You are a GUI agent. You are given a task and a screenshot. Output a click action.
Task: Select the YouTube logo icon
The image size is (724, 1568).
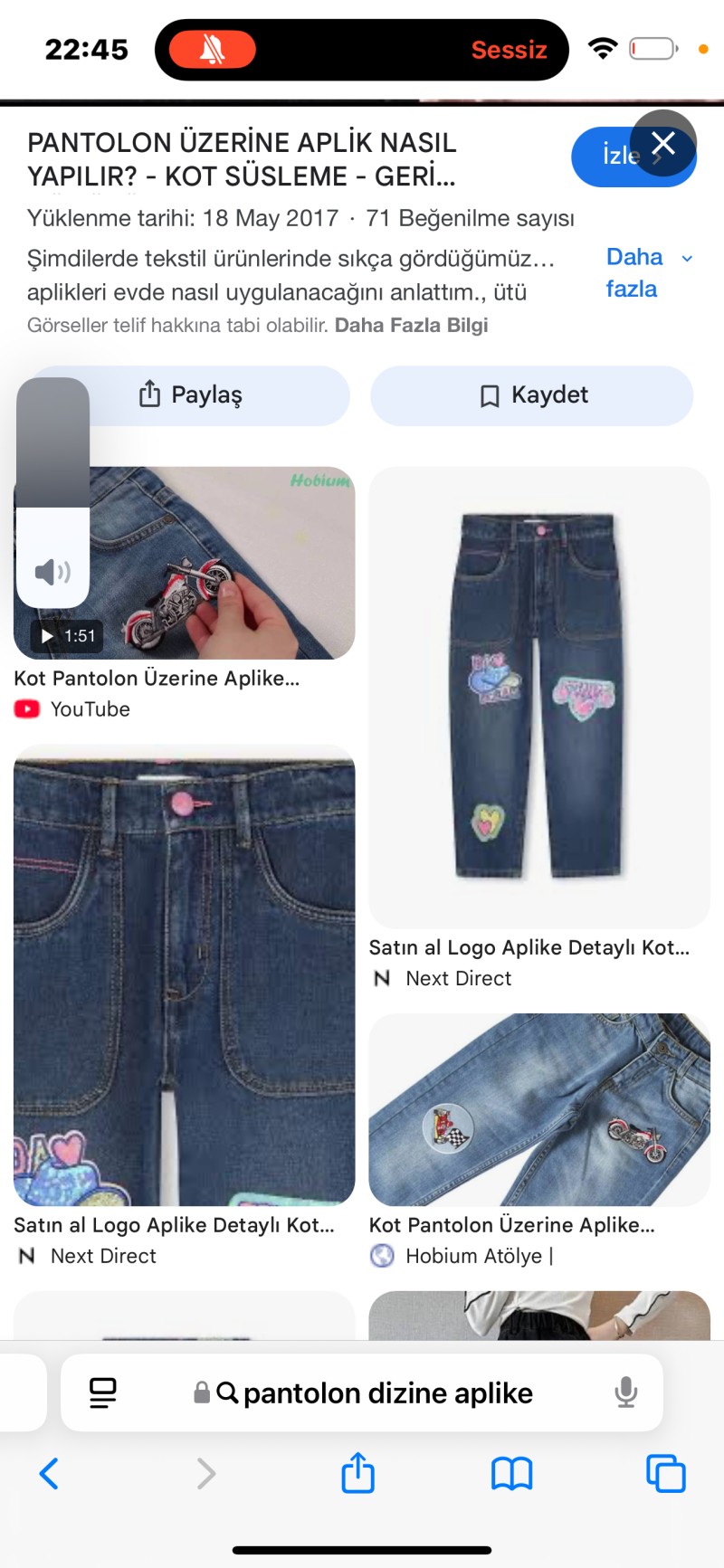26,709
